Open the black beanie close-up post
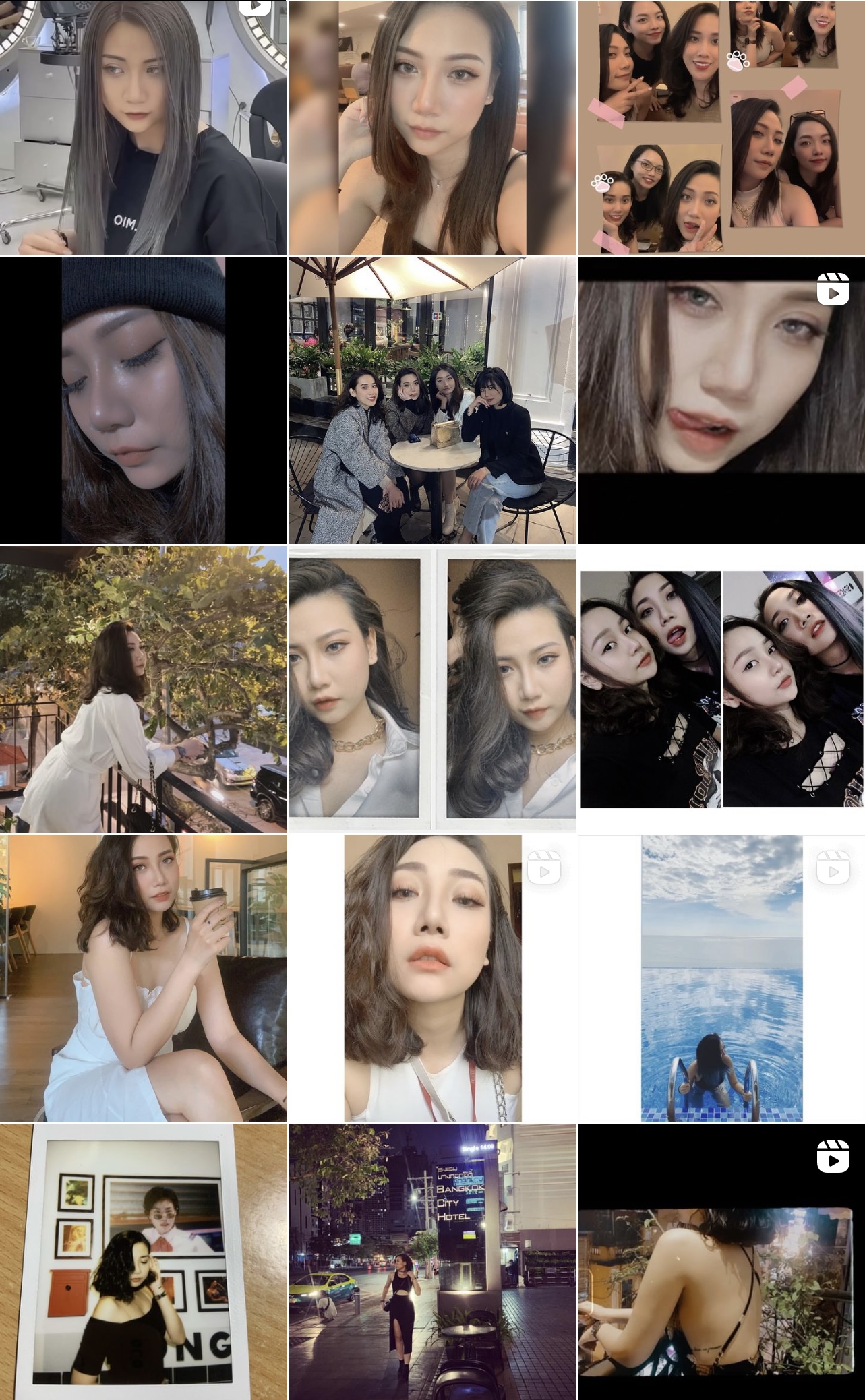The width and height of the screenshot is (865, 1400). point(143,400)
